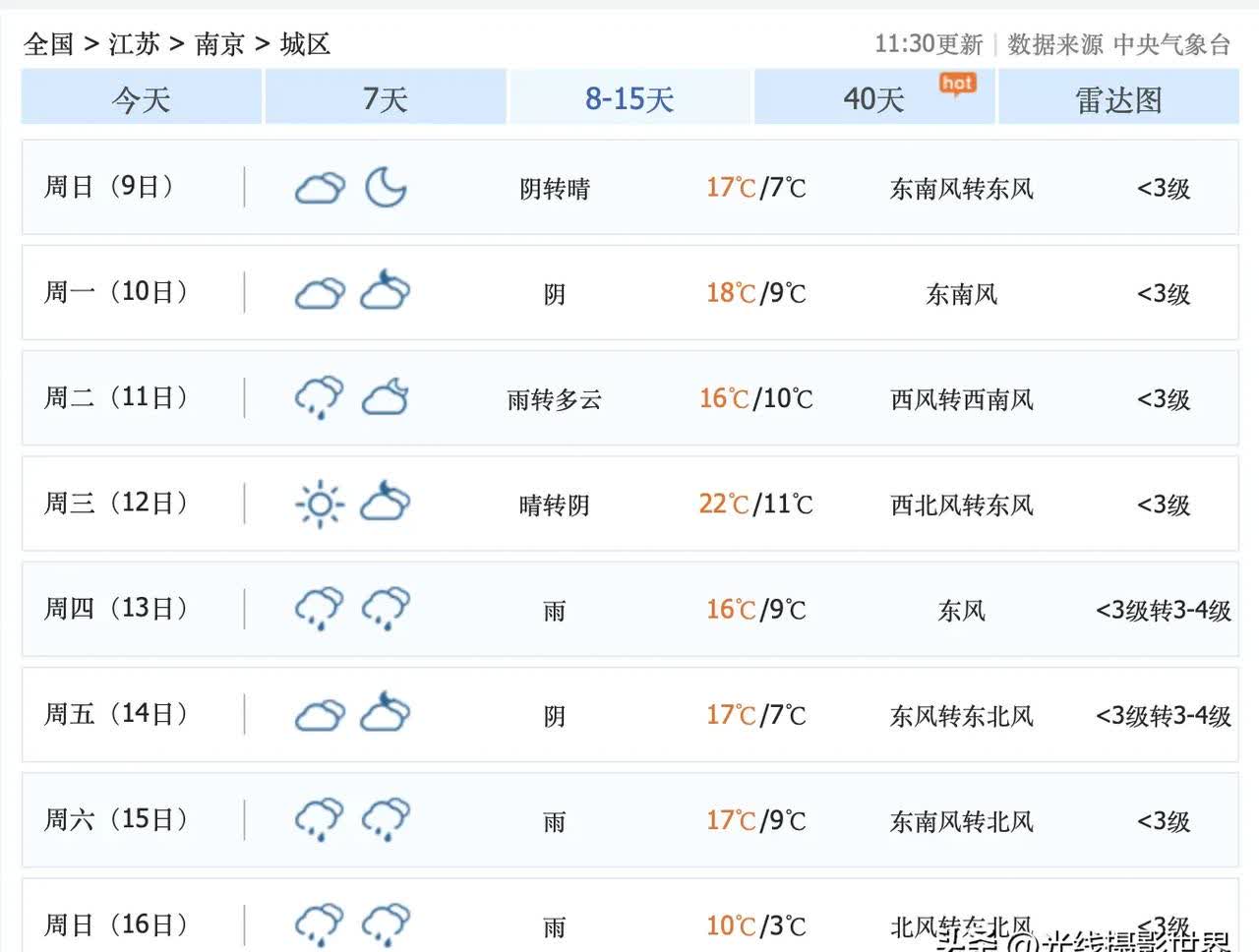Viewport: 1259px width, 952px height.
Task: Select the 8-15天 forecast tab
Action: [629, 98]
